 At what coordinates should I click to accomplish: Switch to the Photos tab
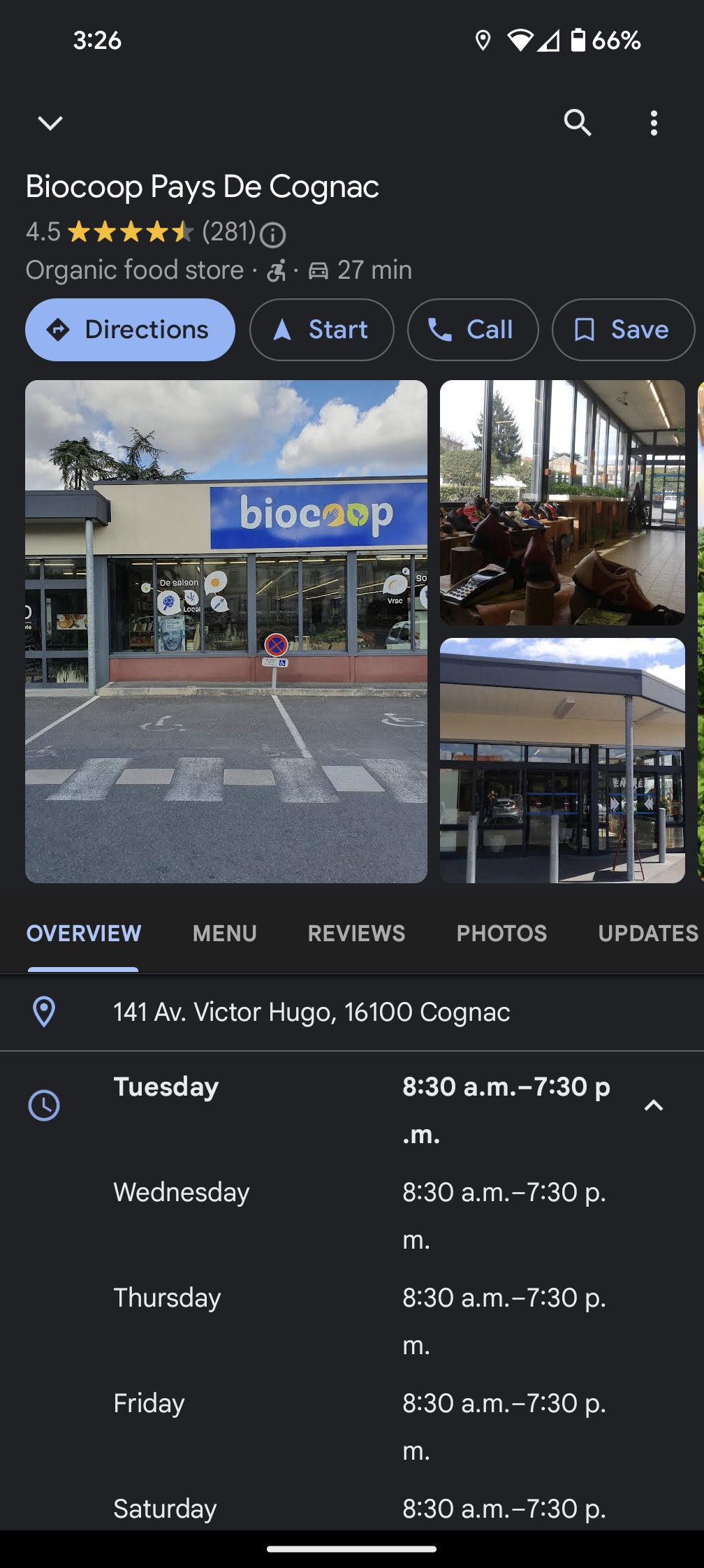[x=501, y=934]
